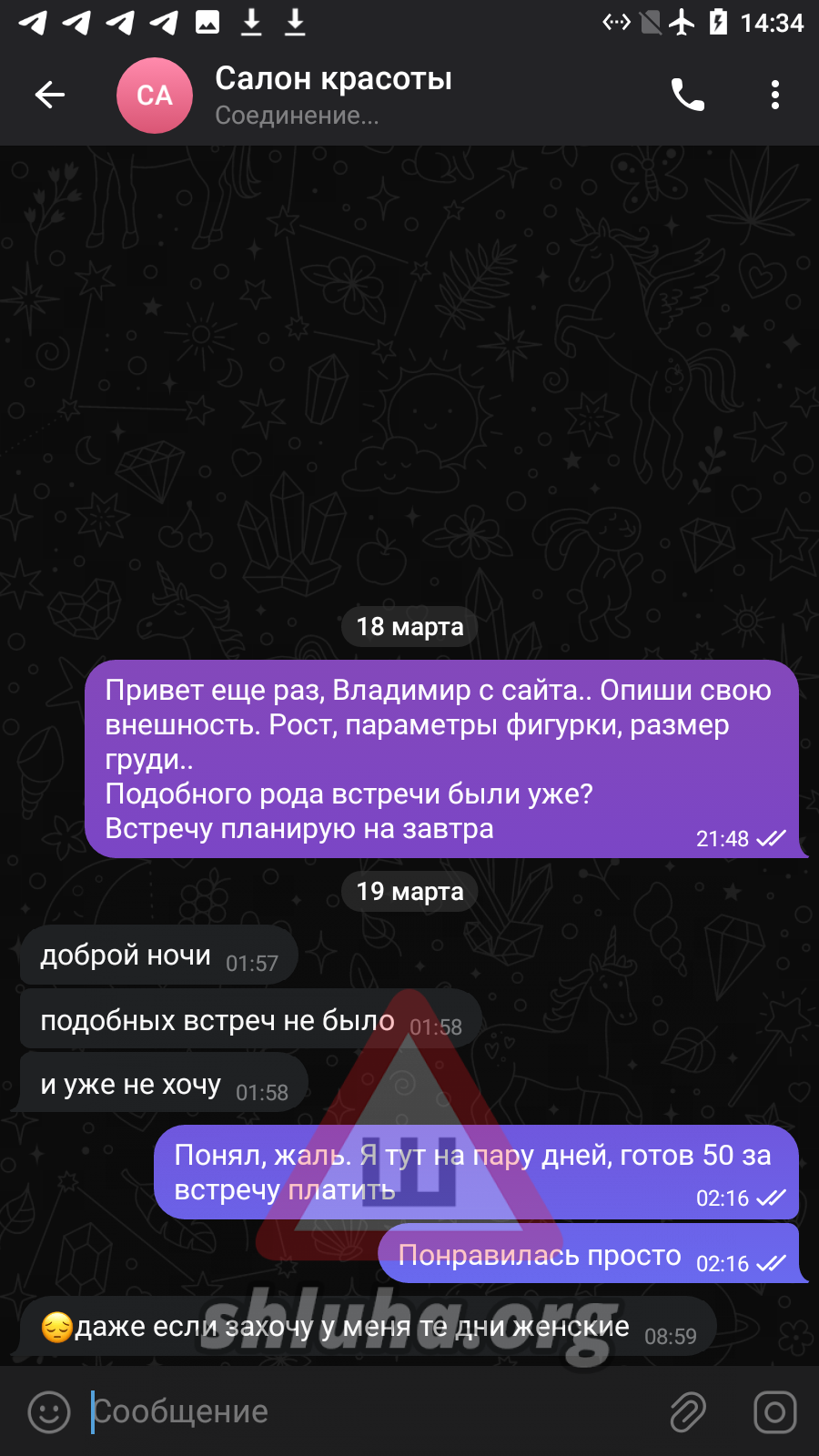Open the three-dot overflow menu

774,95
